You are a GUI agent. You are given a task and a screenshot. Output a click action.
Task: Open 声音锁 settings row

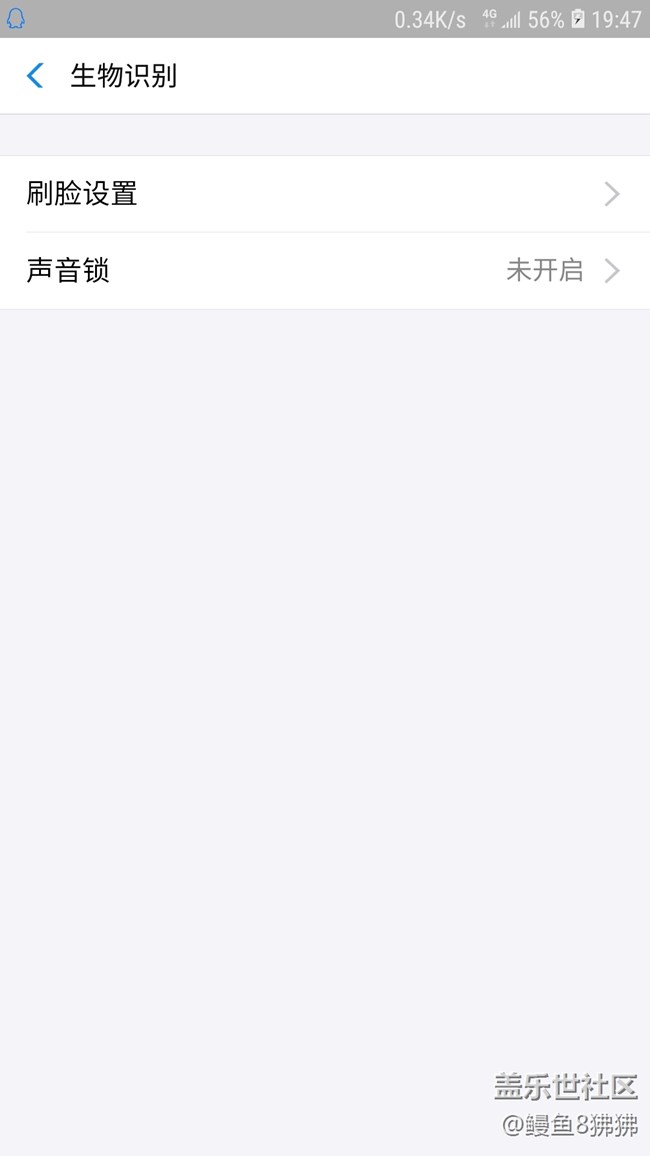tap(325, 271)
